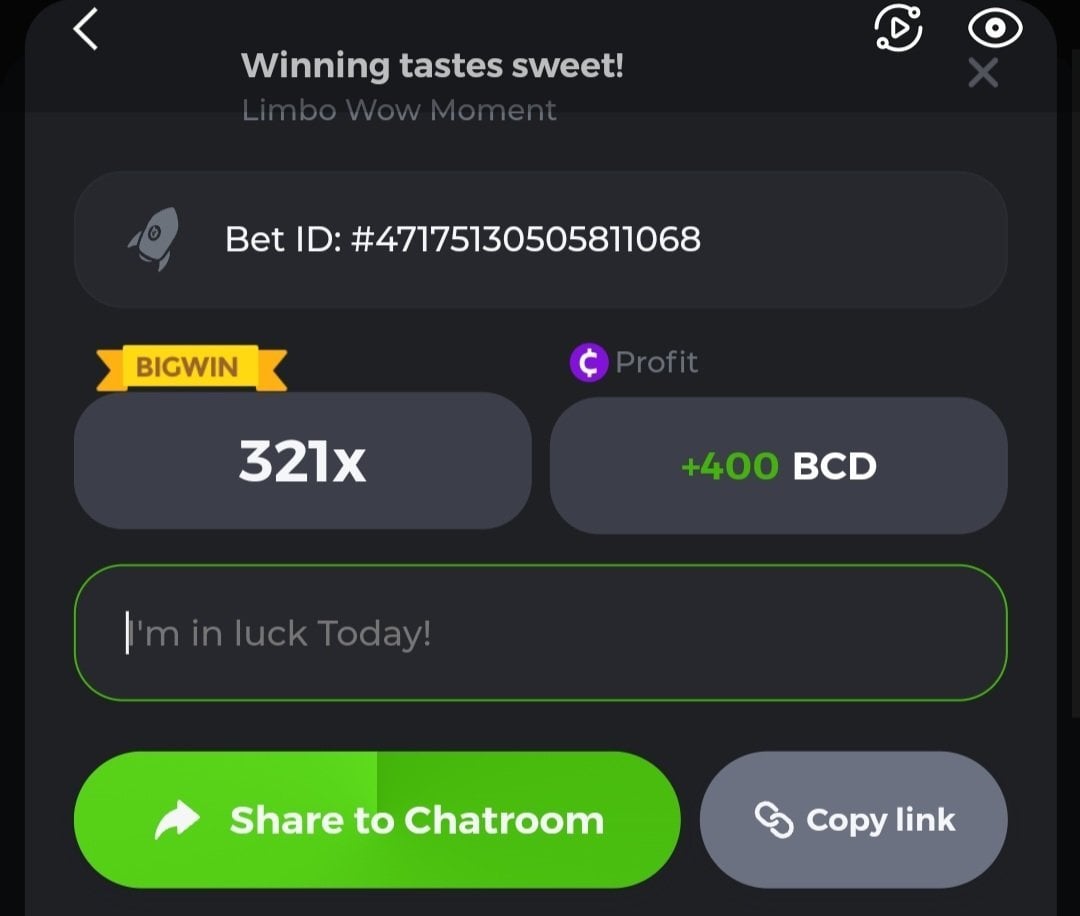This screenshot has height=916, width=1080.
Task: Share the win to Chatroom
Action: coord(377,820)
